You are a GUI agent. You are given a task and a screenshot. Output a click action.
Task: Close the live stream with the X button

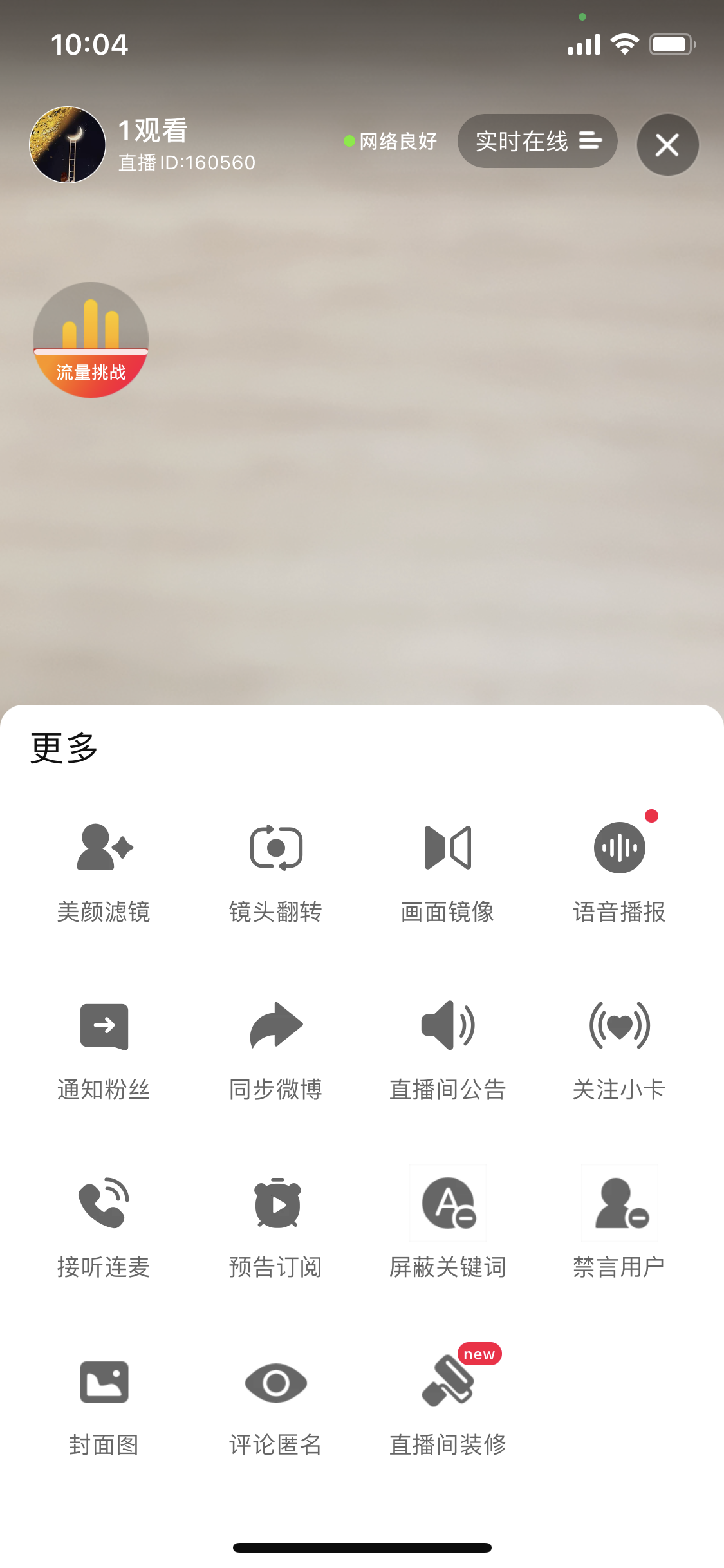pos(667,145)
